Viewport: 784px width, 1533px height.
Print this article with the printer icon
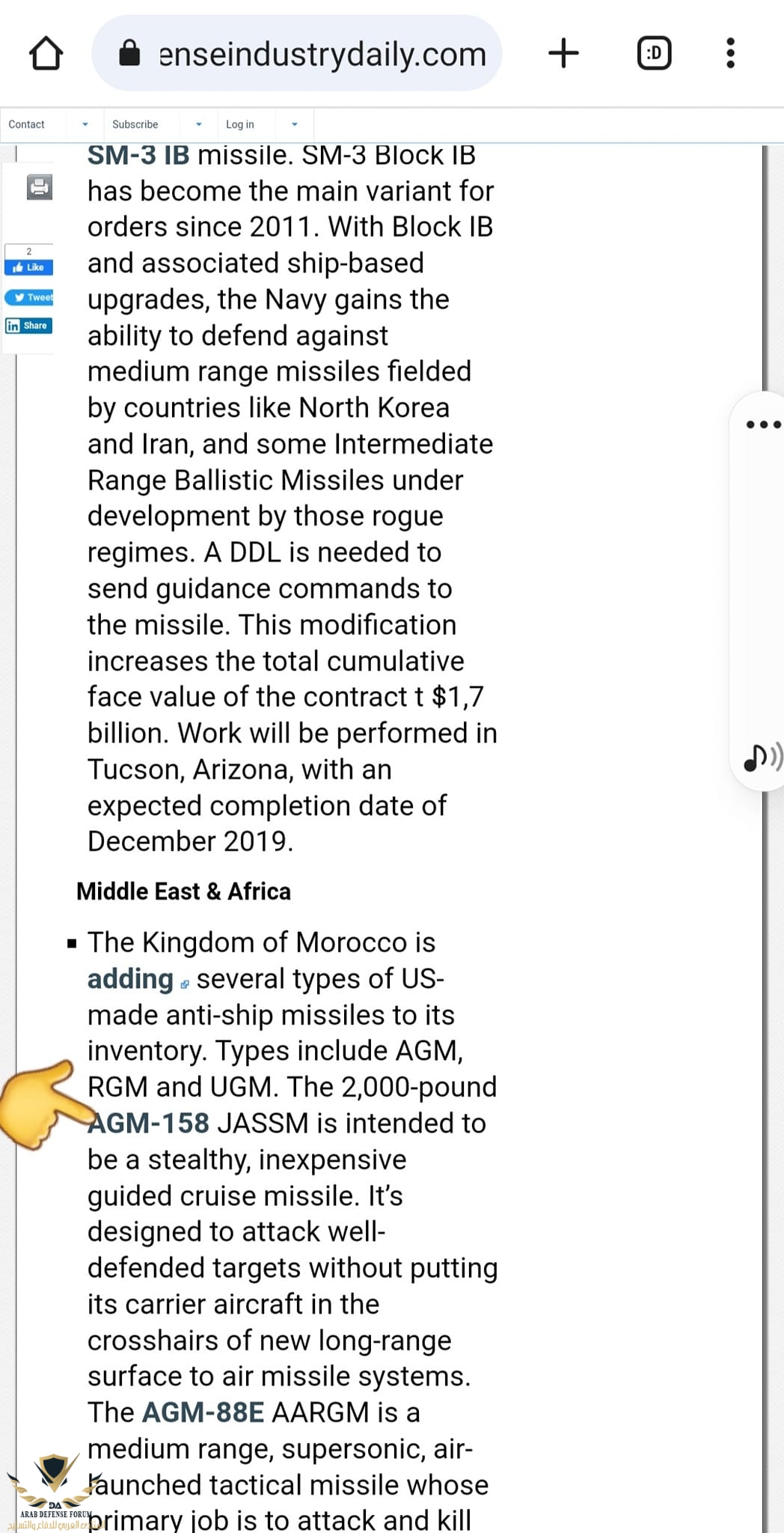pyautogui.click(x=40, y=186)
